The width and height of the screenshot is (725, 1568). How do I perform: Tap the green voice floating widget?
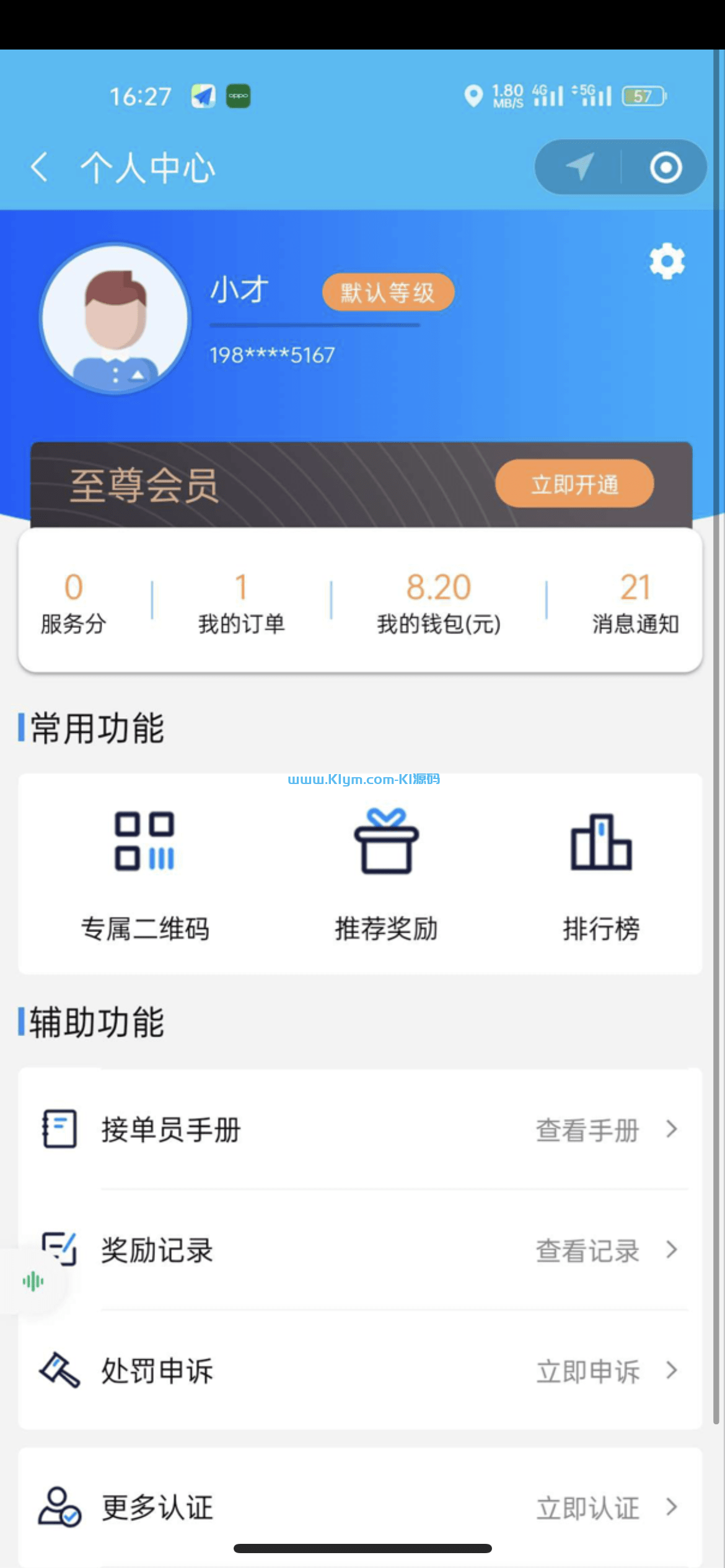(x=33, y=1281)
